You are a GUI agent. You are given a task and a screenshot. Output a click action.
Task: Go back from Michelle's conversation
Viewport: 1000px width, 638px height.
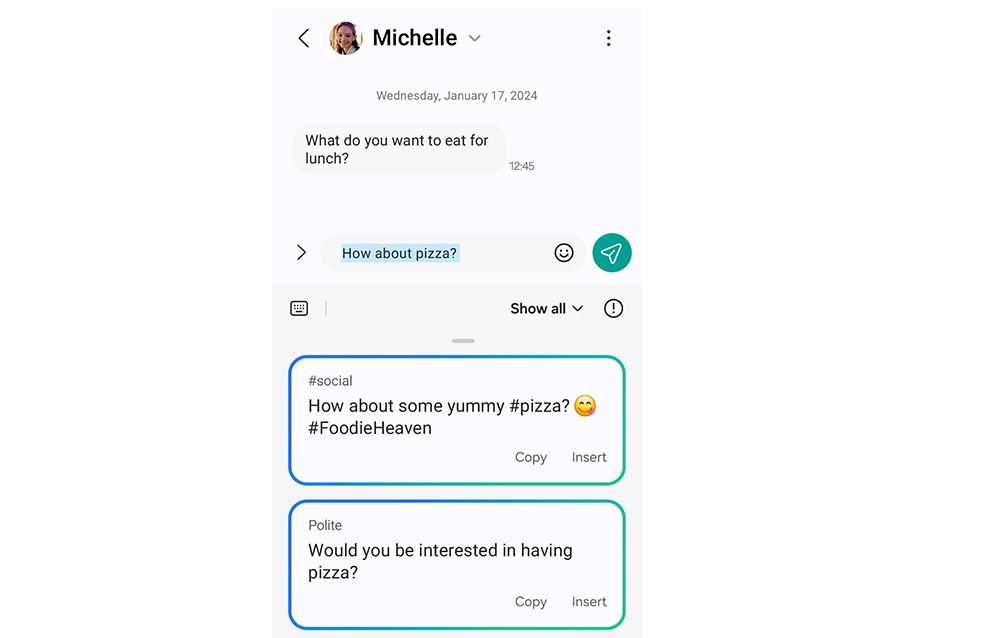(x=304, y=38)
